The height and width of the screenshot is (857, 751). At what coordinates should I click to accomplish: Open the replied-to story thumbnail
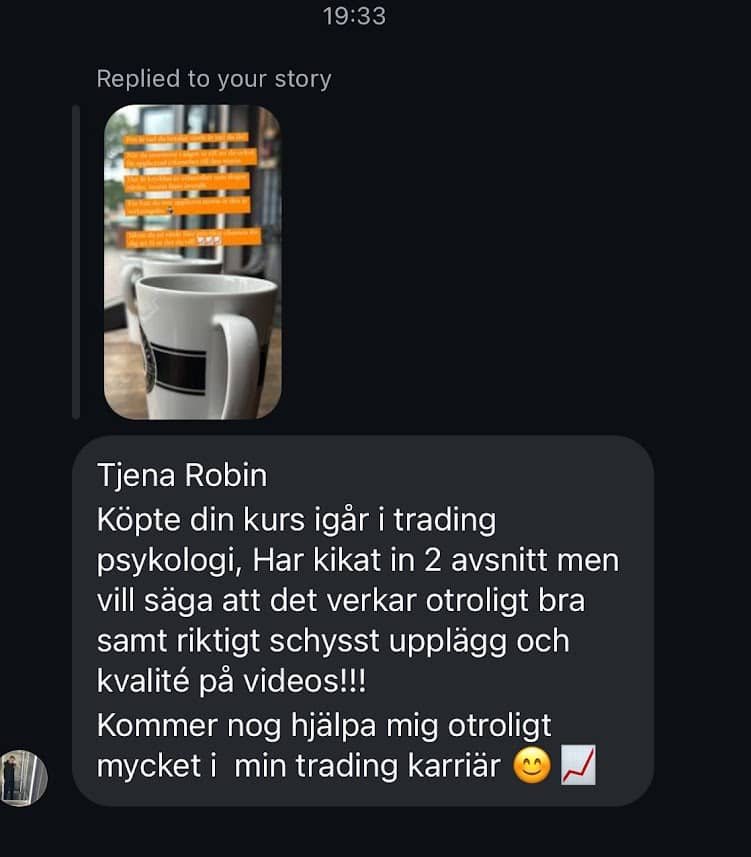pyautogui.click(x=192, y=262)
